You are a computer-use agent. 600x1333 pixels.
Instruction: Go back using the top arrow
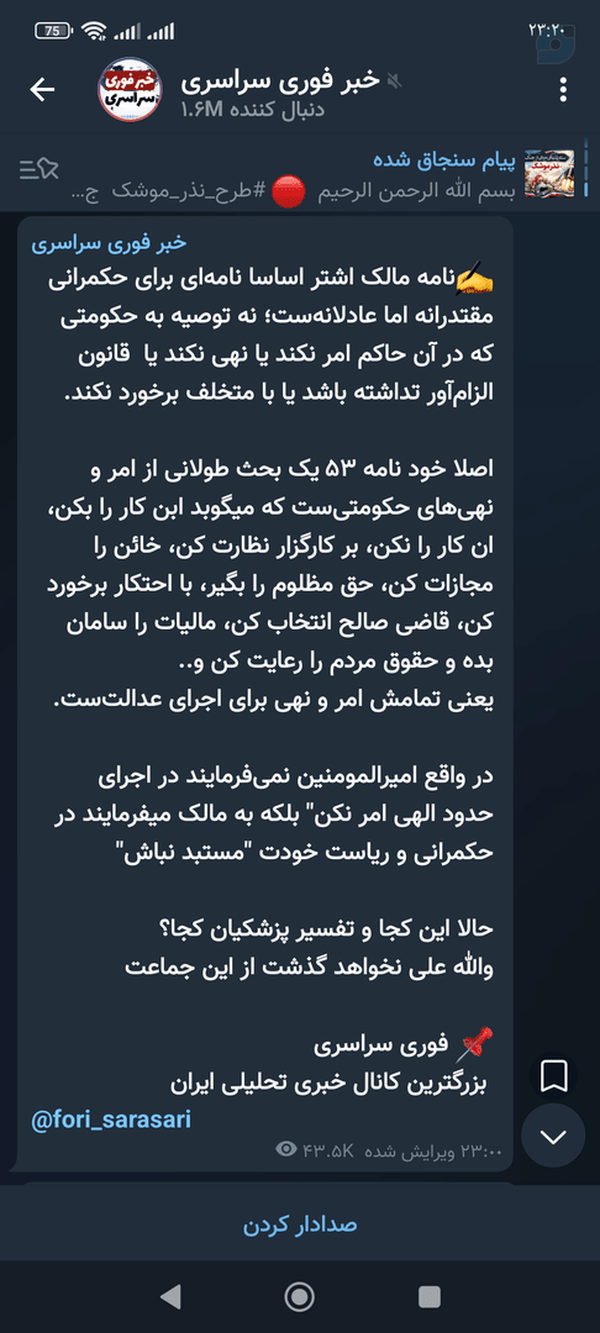(42, 90)
